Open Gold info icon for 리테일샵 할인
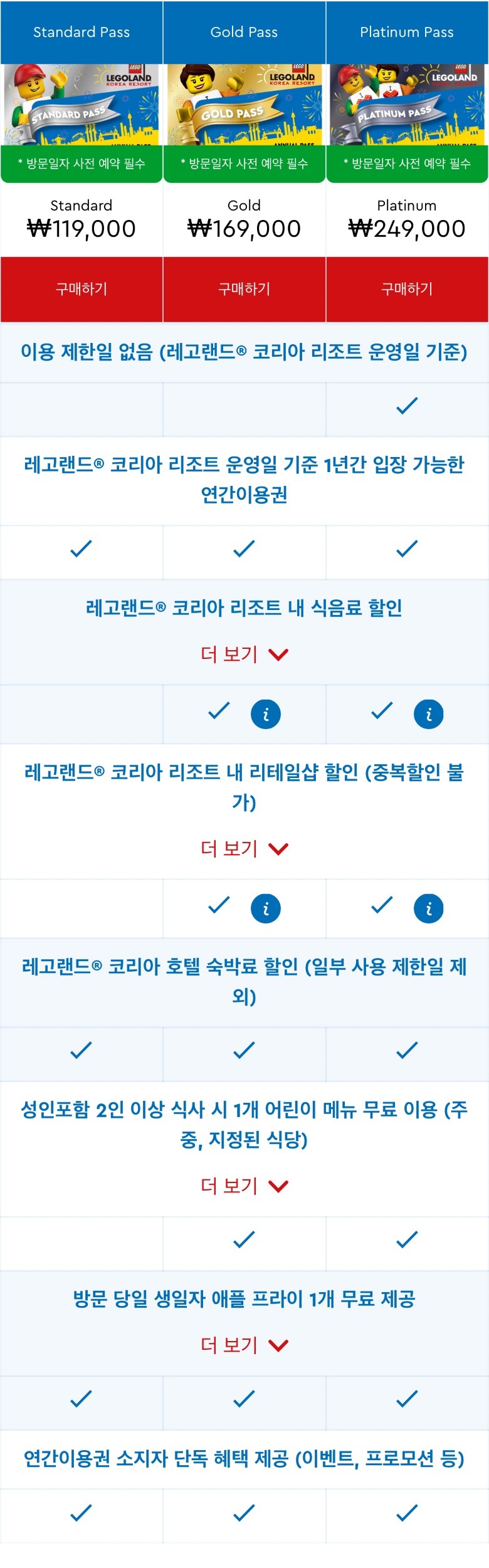 click(266, 908)
